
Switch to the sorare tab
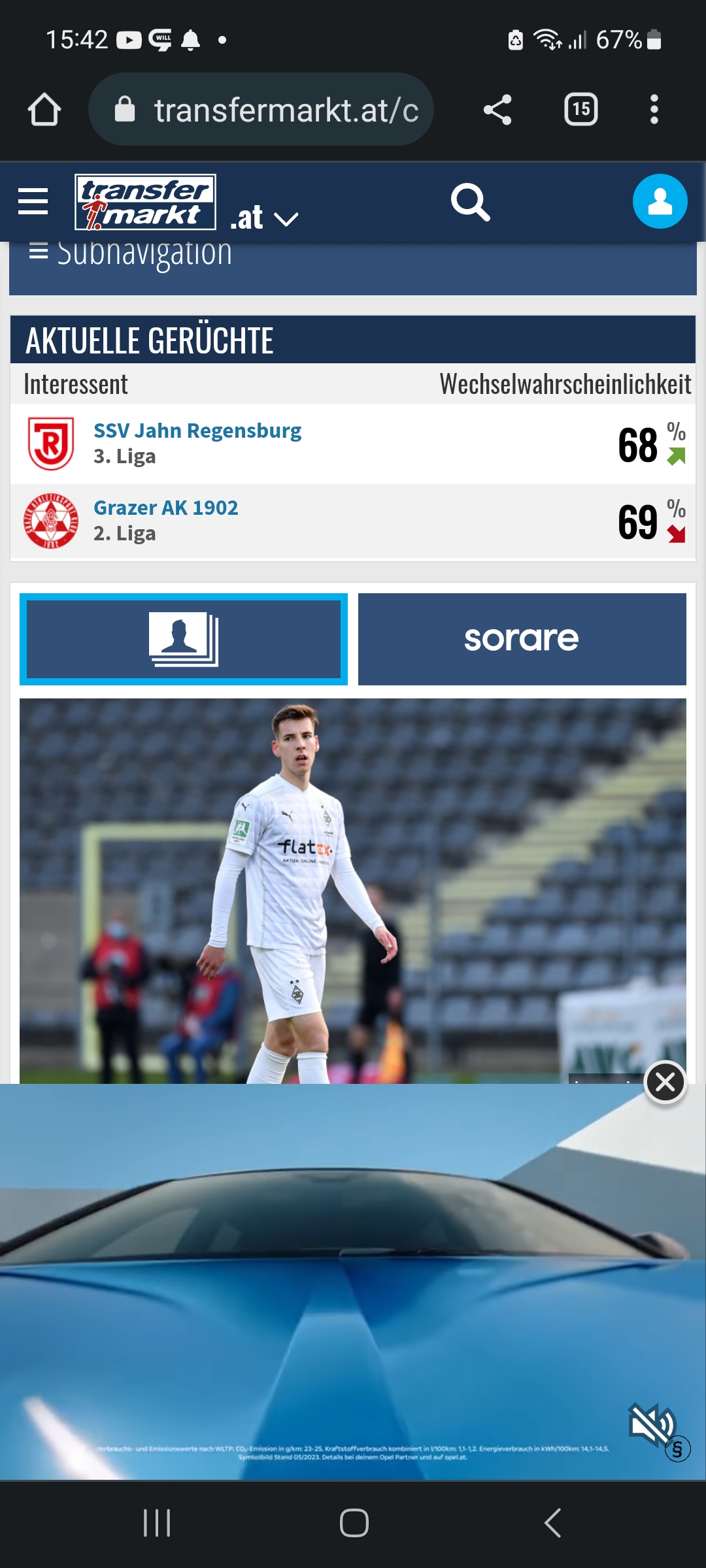[x=522, y=639]
